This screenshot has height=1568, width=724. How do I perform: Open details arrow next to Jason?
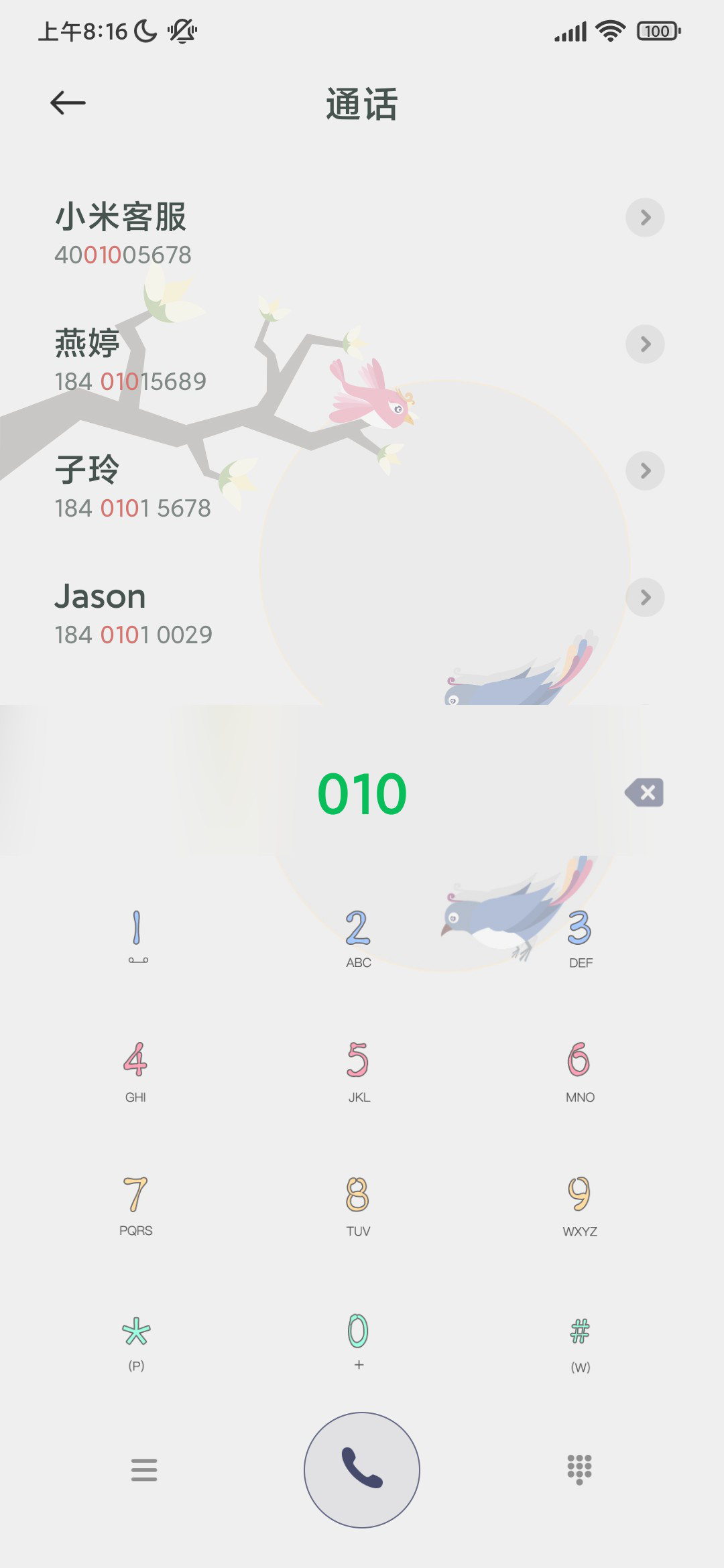click(x=645, y=598)
